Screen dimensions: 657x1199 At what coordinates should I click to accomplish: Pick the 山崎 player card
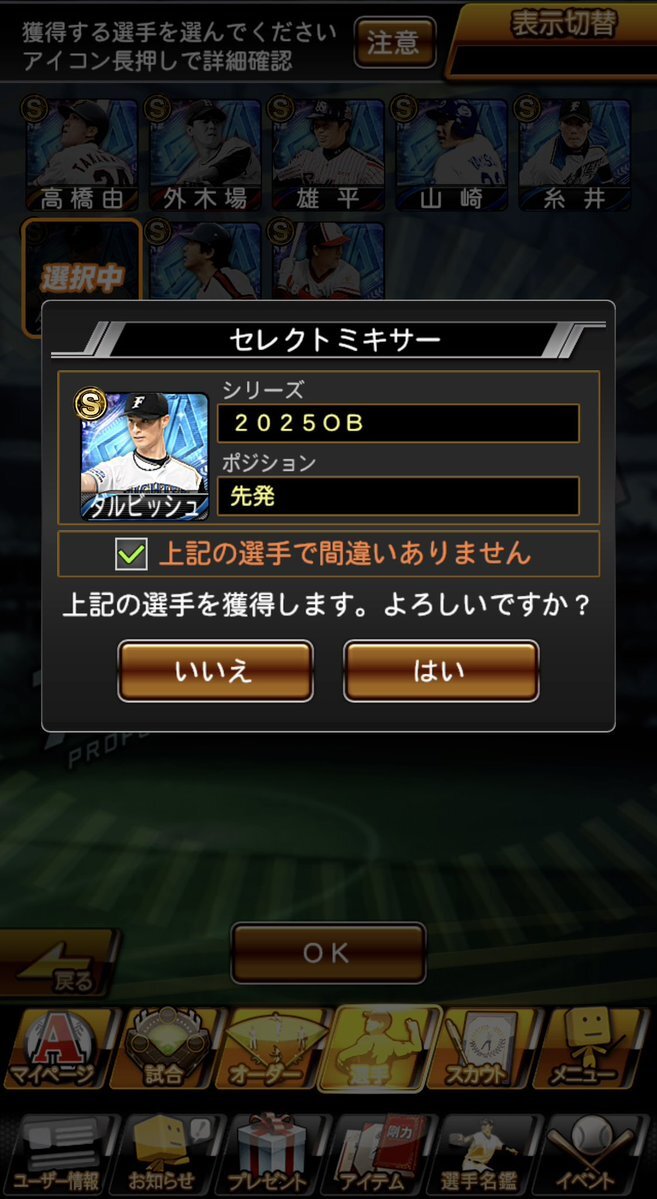[x=451, y=153]
